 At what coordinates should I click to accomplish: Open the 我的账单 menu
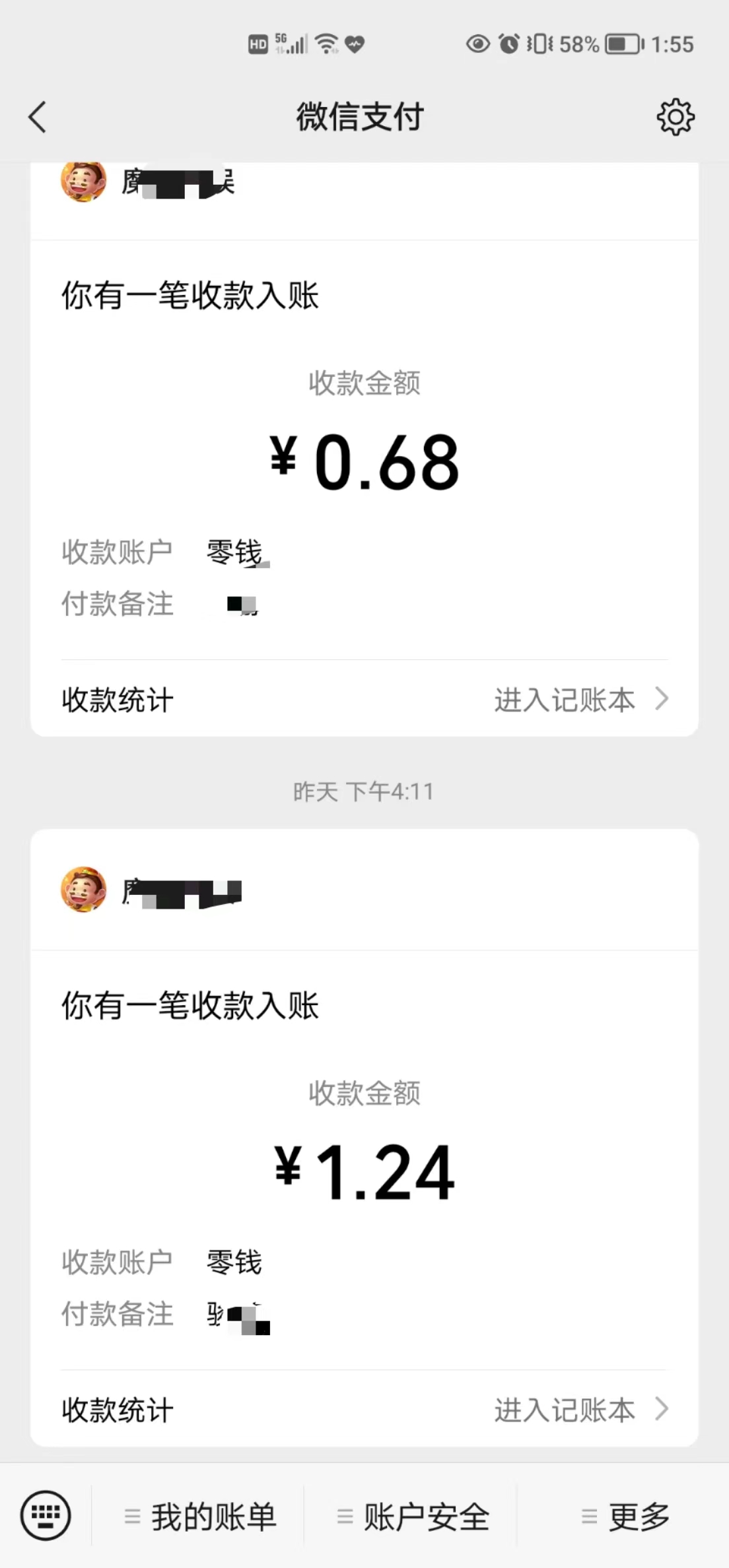tap(199, 1517)
